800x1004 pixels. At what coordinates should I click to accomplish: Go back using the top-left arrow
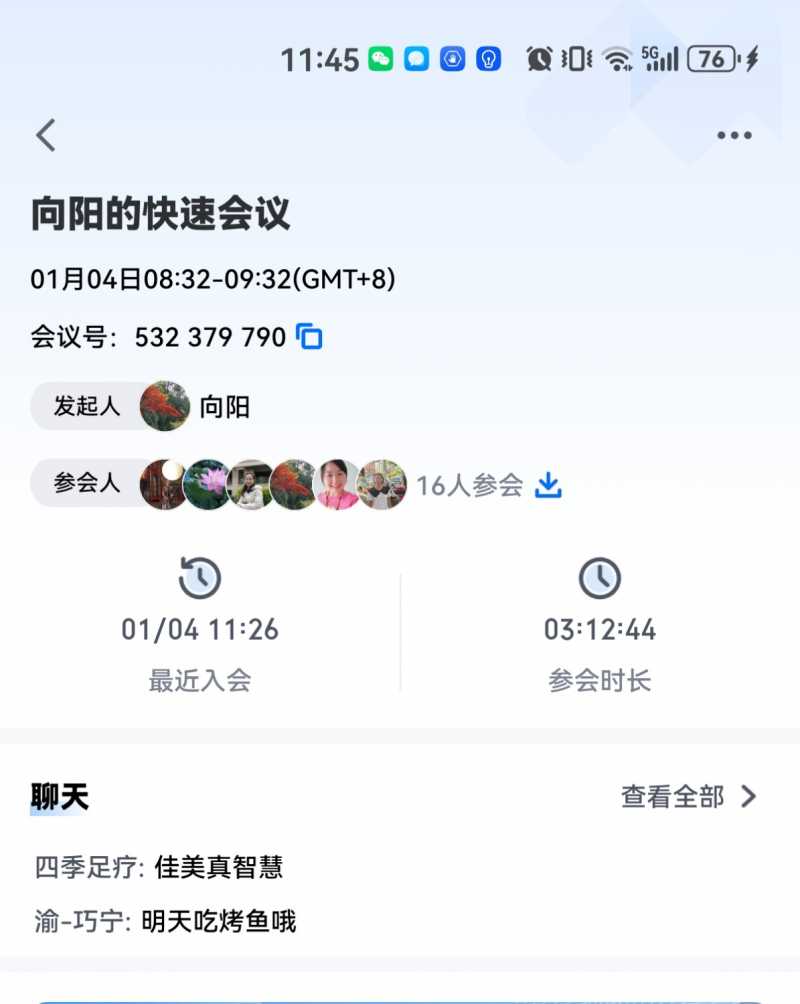click(46, 135)
